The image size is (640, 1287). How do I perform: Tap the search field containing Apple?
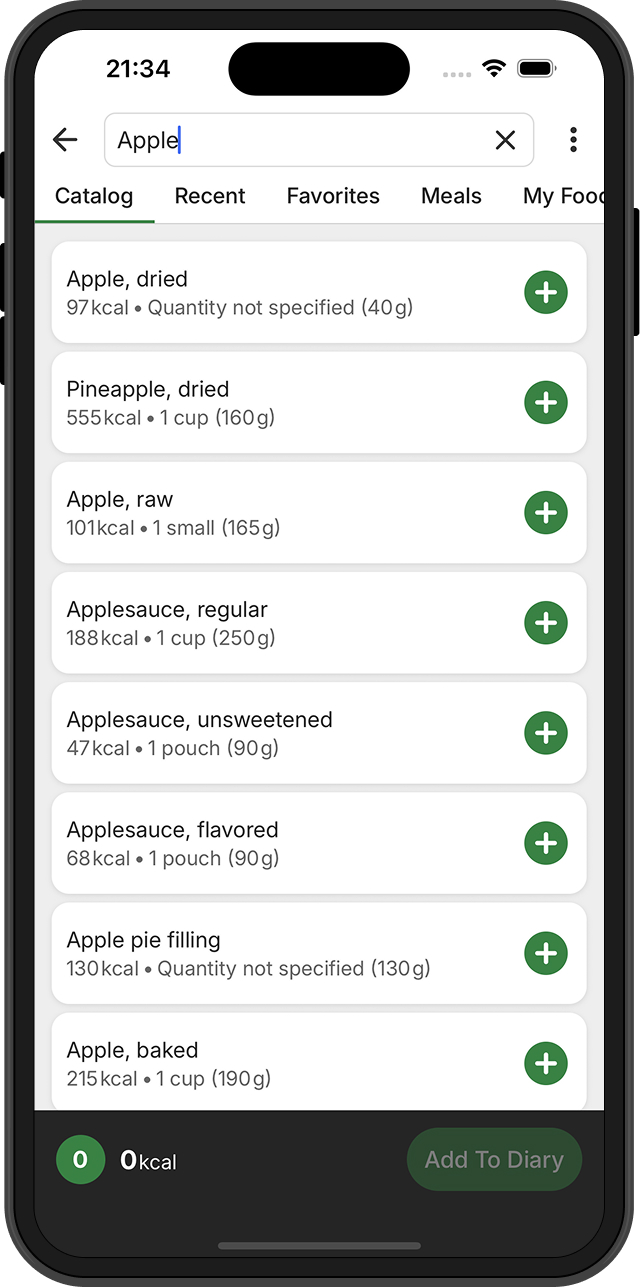coord(300,140)
